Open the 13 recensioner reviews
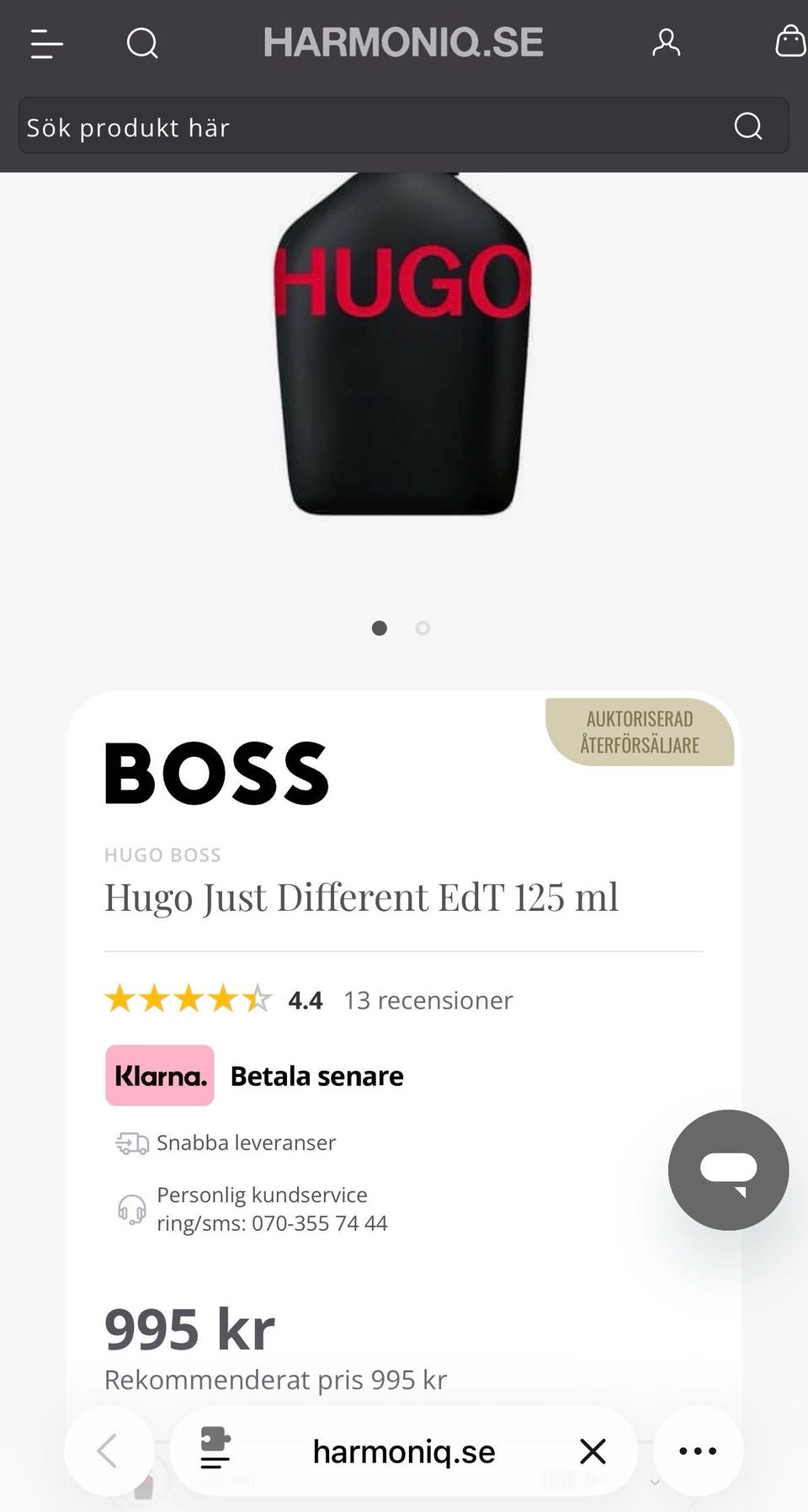The height and width of the screenshot is (1512, 808). 428,1000
